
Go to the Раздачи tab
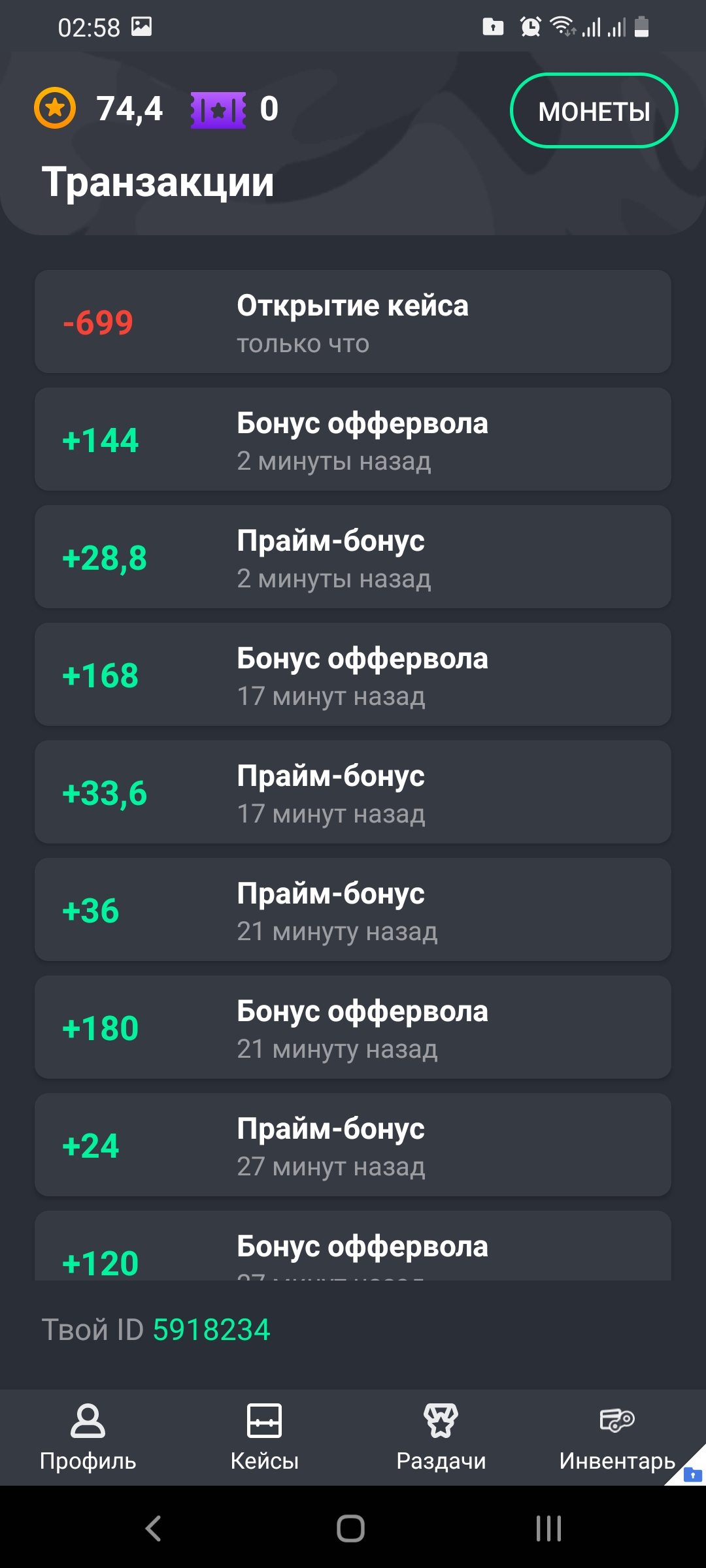point(441,1437)
